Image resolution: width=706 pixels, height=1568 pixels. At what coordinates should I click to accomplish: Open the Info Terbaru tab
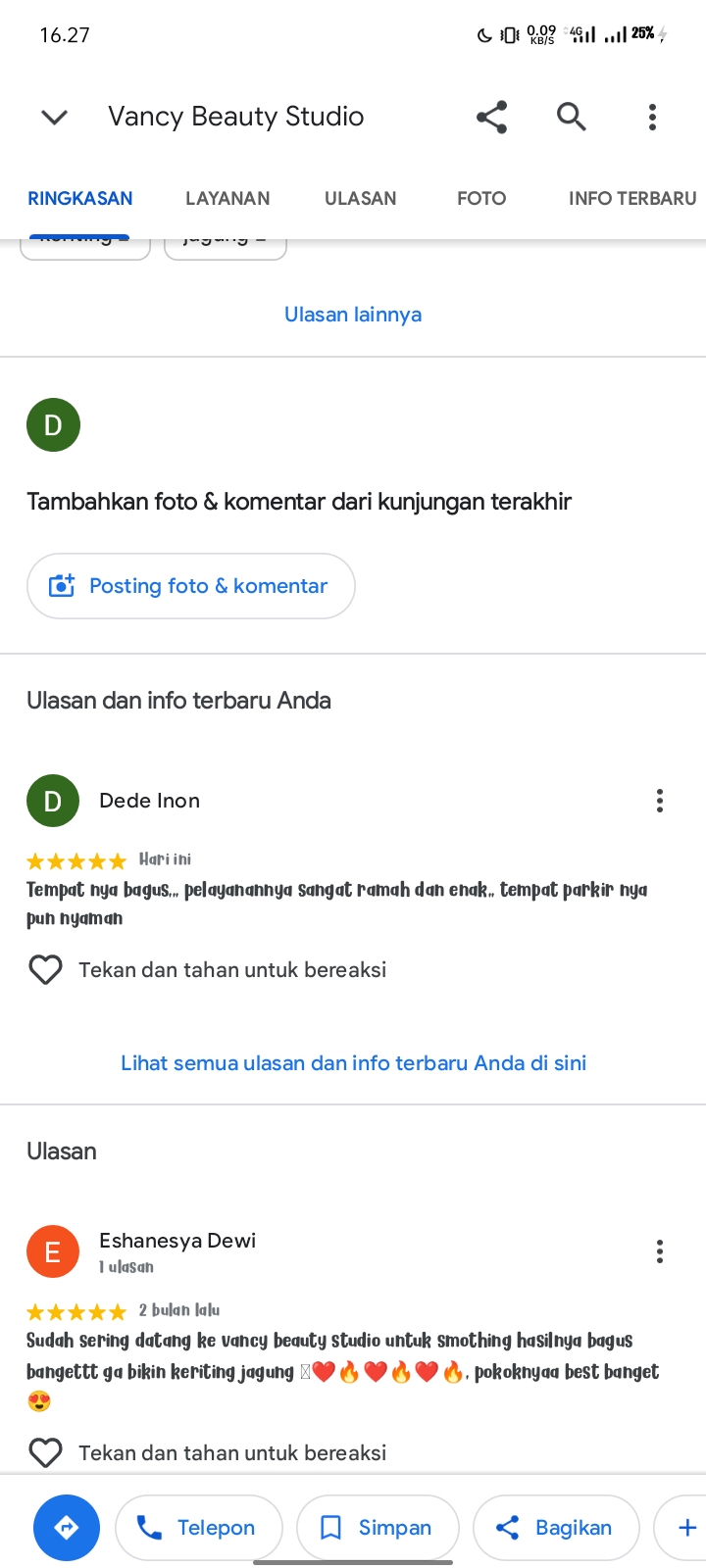pos(632,198)
